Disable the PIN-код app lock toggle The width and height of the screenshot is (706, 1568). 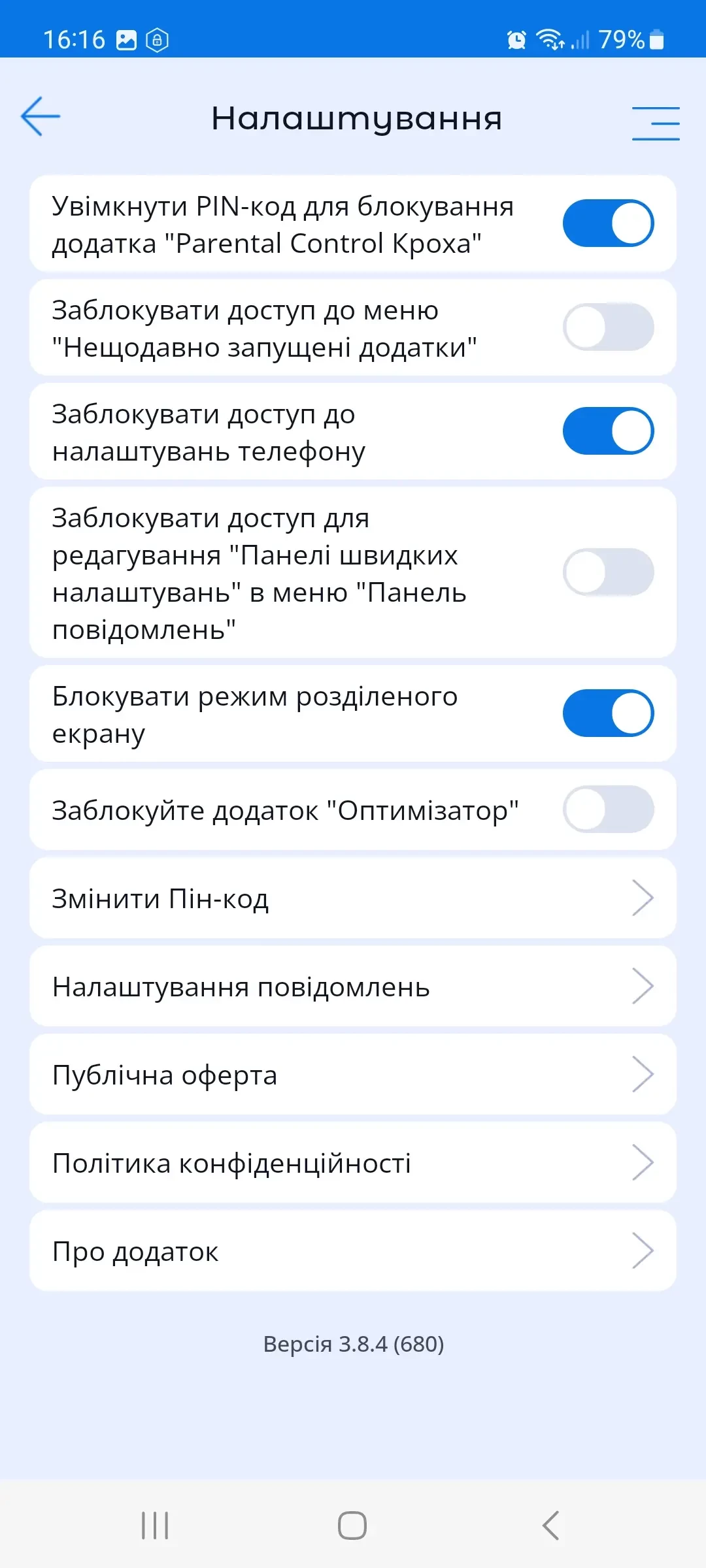(608, 223)
